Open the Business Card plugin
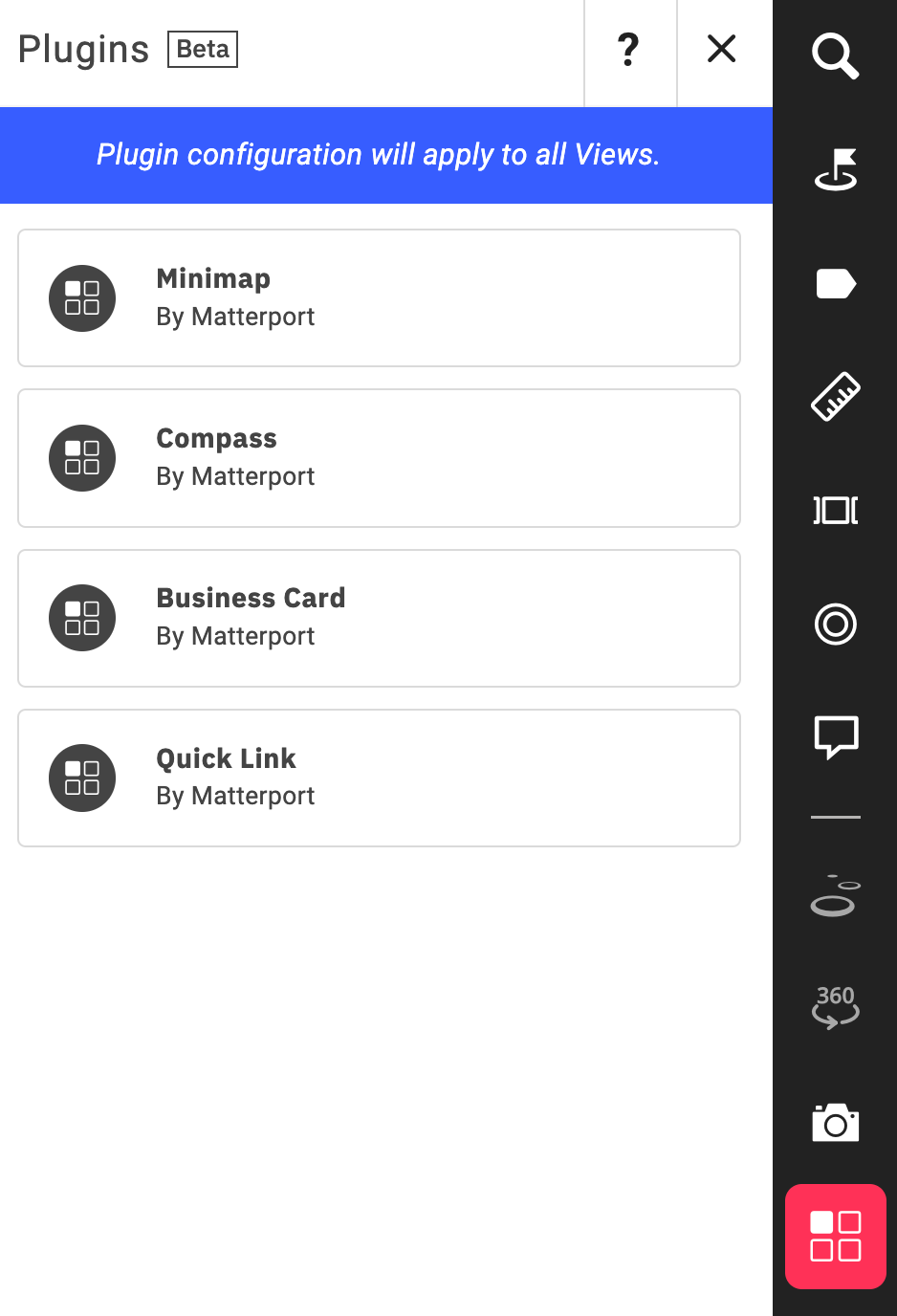897x1316 pixels. coord(379,618)
